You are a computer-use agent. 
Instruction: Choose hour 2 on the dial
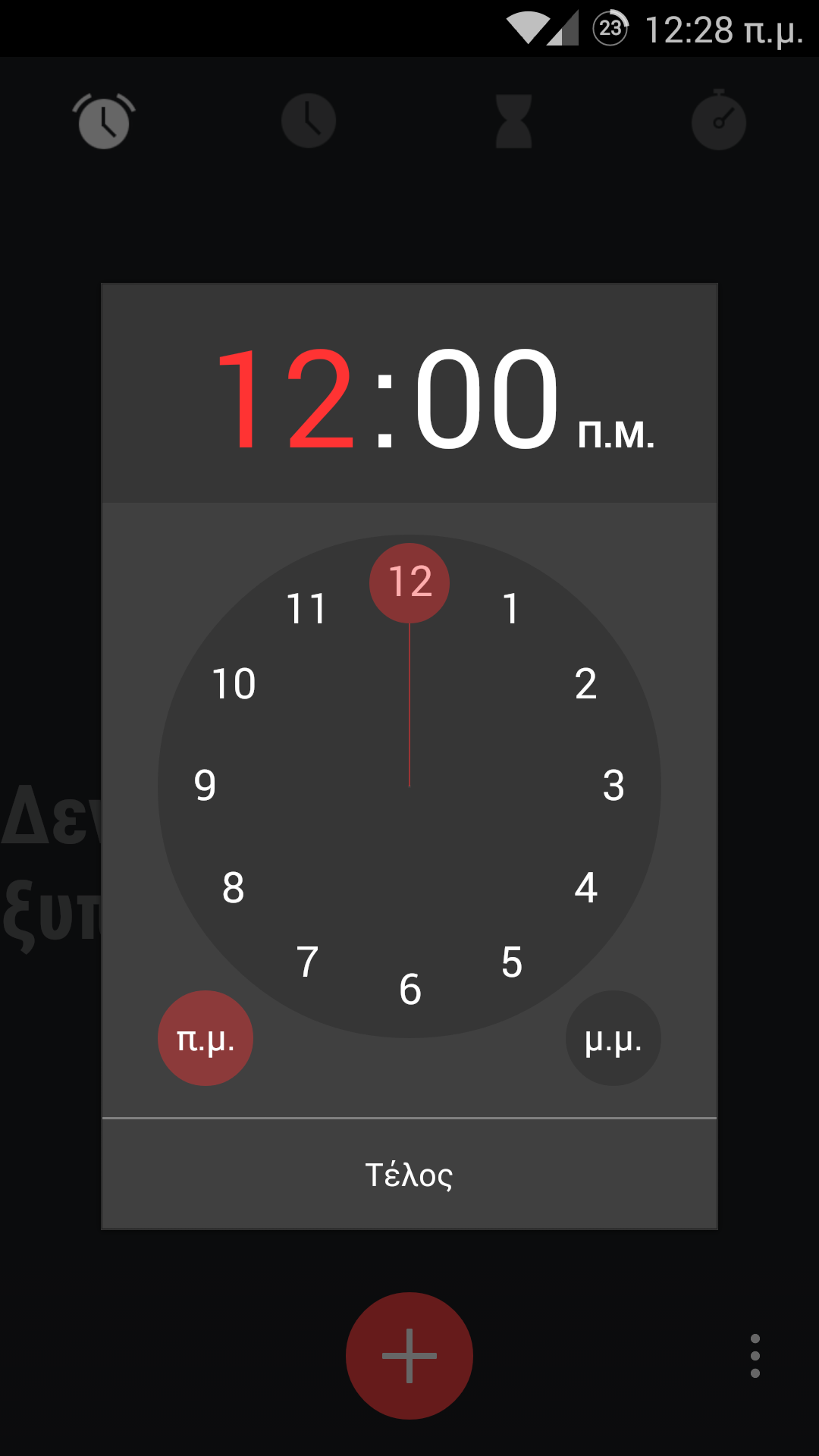pyautogui.click(x=585, y=684)
